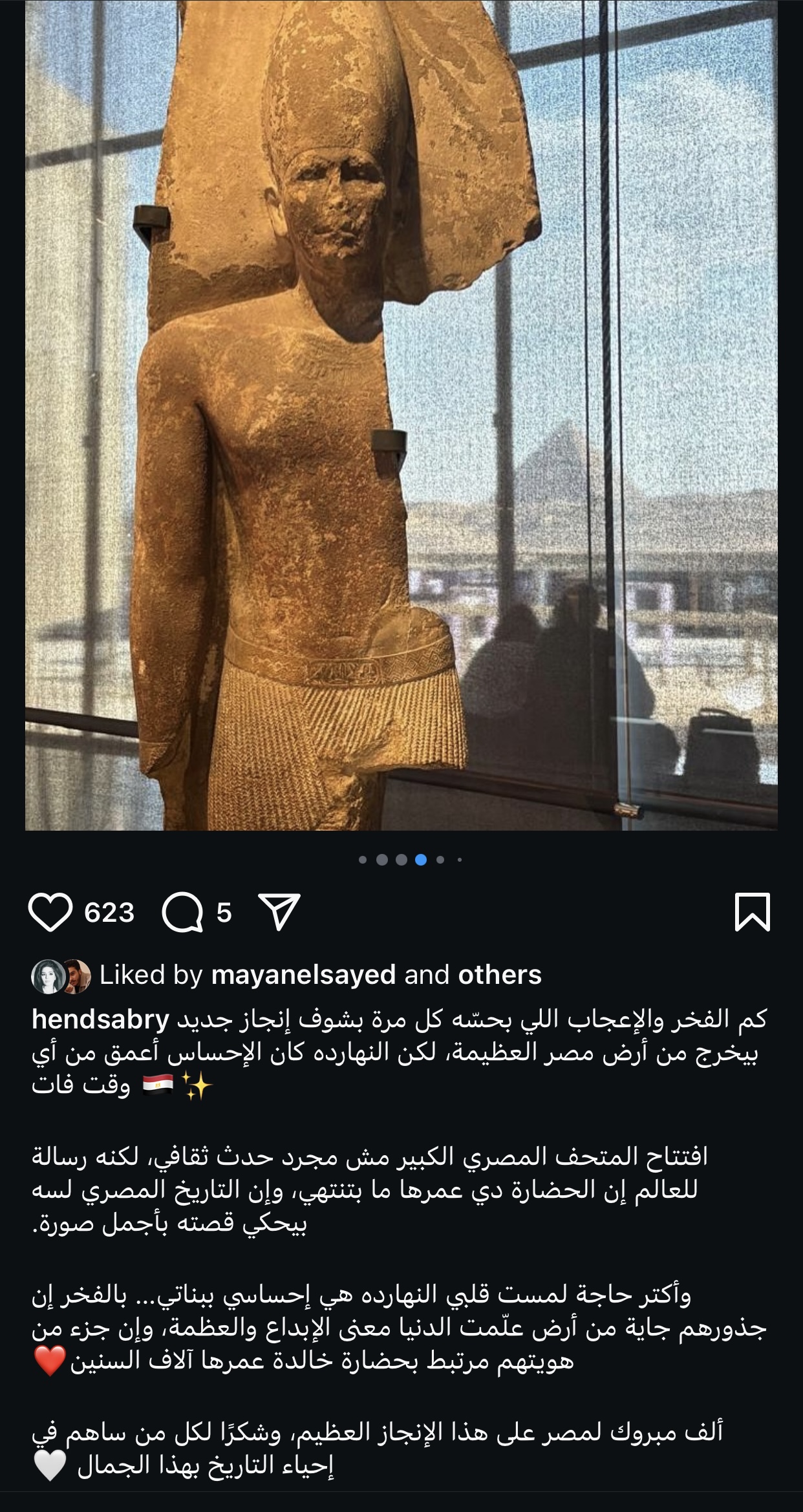This screenshot has width=803, height=1512.
Task: Save the post with the bookmark icon
Action: pyautogui.click(x=753, y=912)
